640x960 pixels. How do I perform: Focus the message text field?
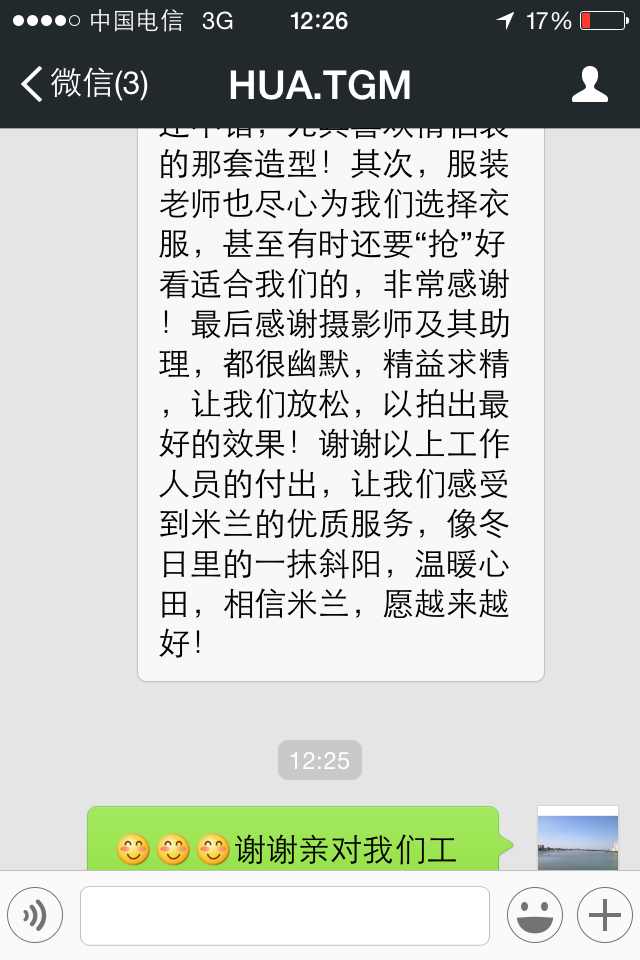(x=285, y=915)
